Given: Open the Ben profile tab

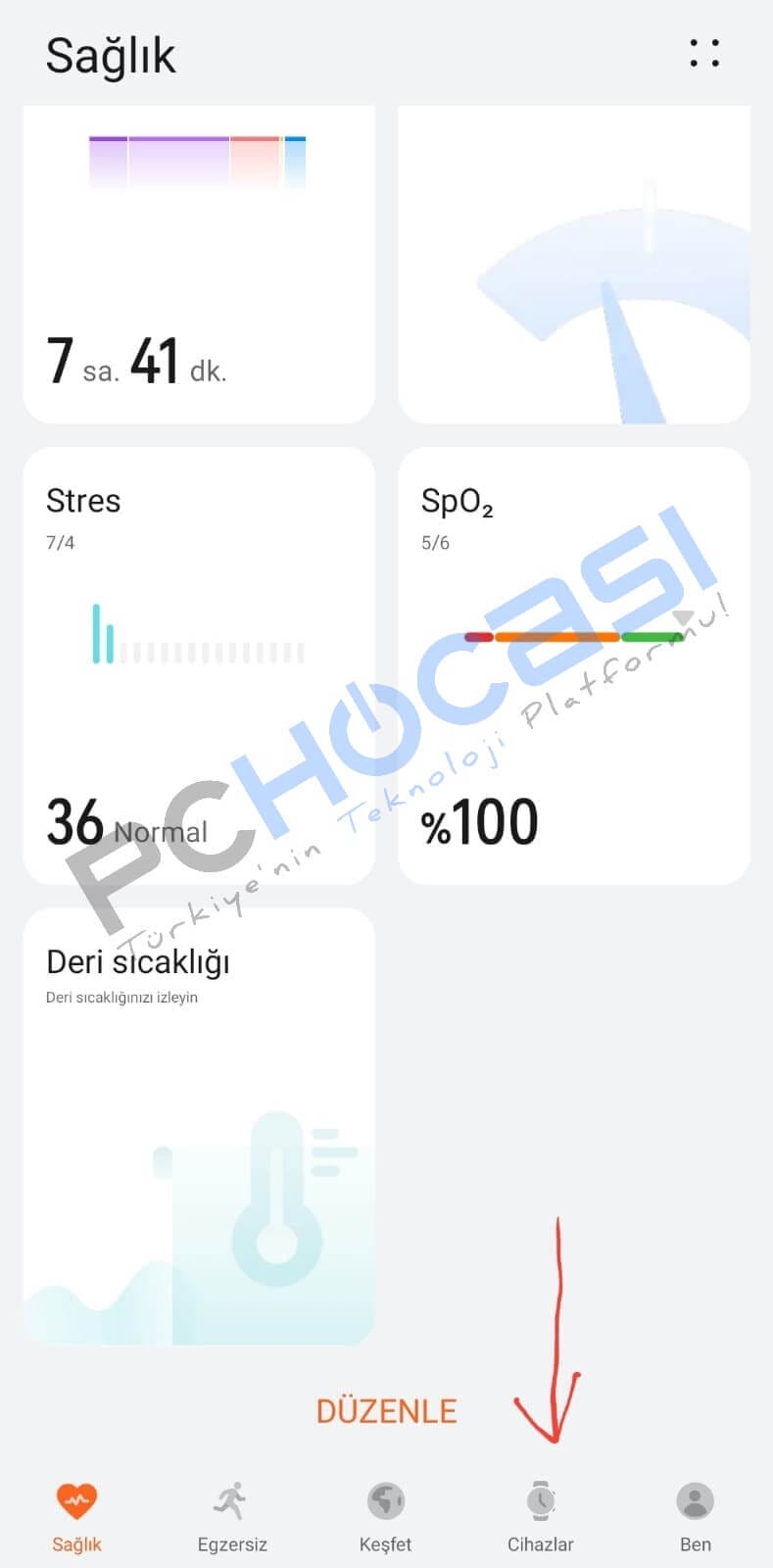Looking at the screenshot, I should coord(695,1517).
